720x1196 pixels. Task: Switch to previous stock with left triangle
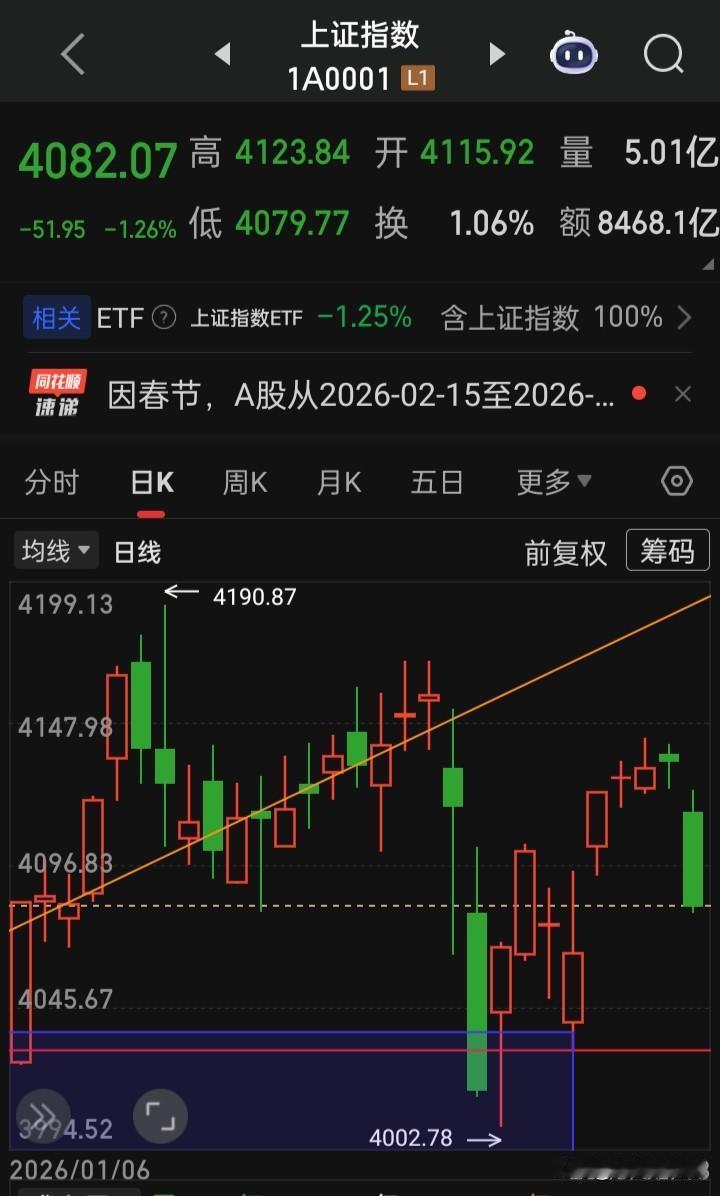(x=222, y=54)
